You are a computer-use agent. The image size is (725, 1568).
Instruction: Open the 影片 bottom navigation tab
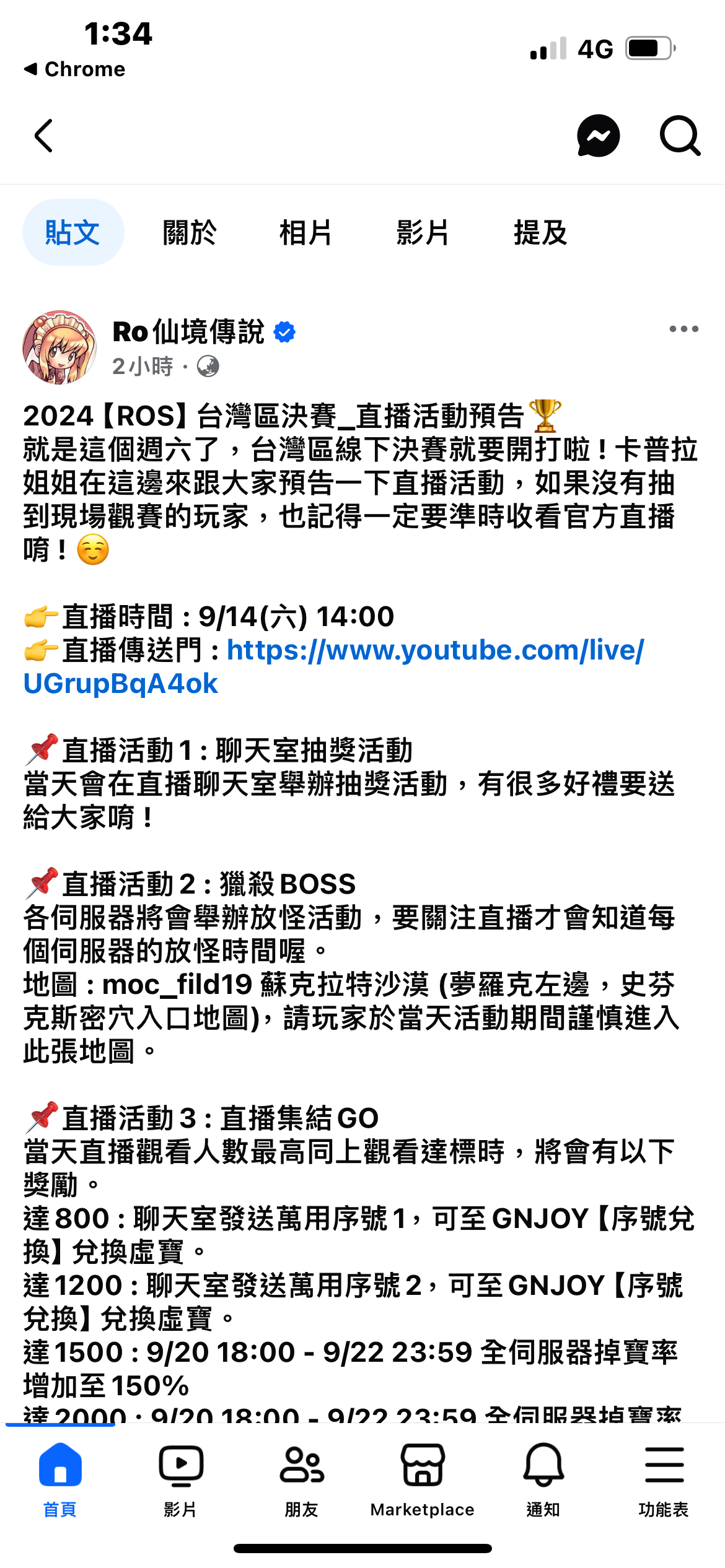pyautogui.click(x=180, y=1477)
